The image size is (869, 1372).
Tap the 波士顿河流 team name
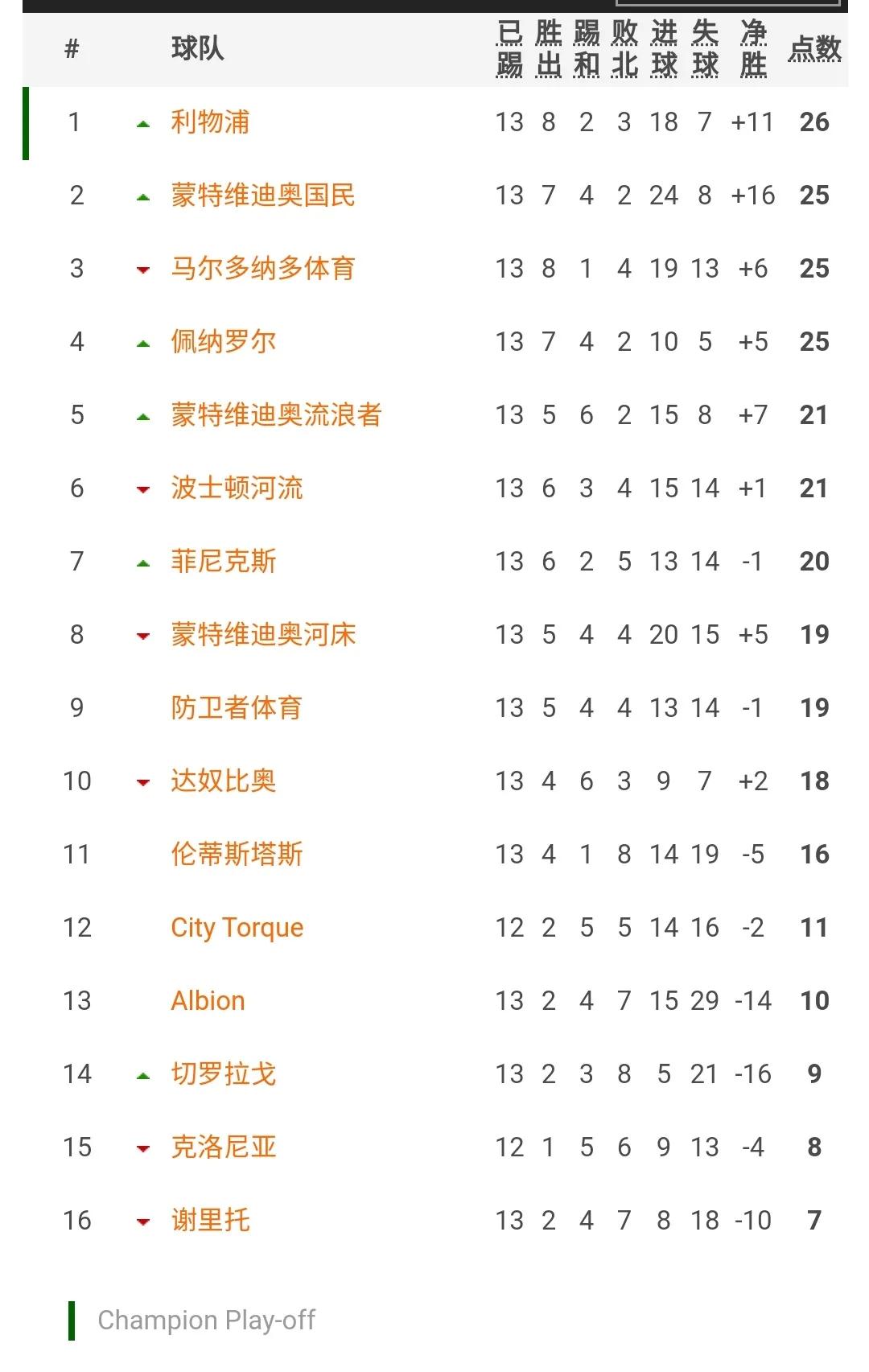[x=237, y=488]
